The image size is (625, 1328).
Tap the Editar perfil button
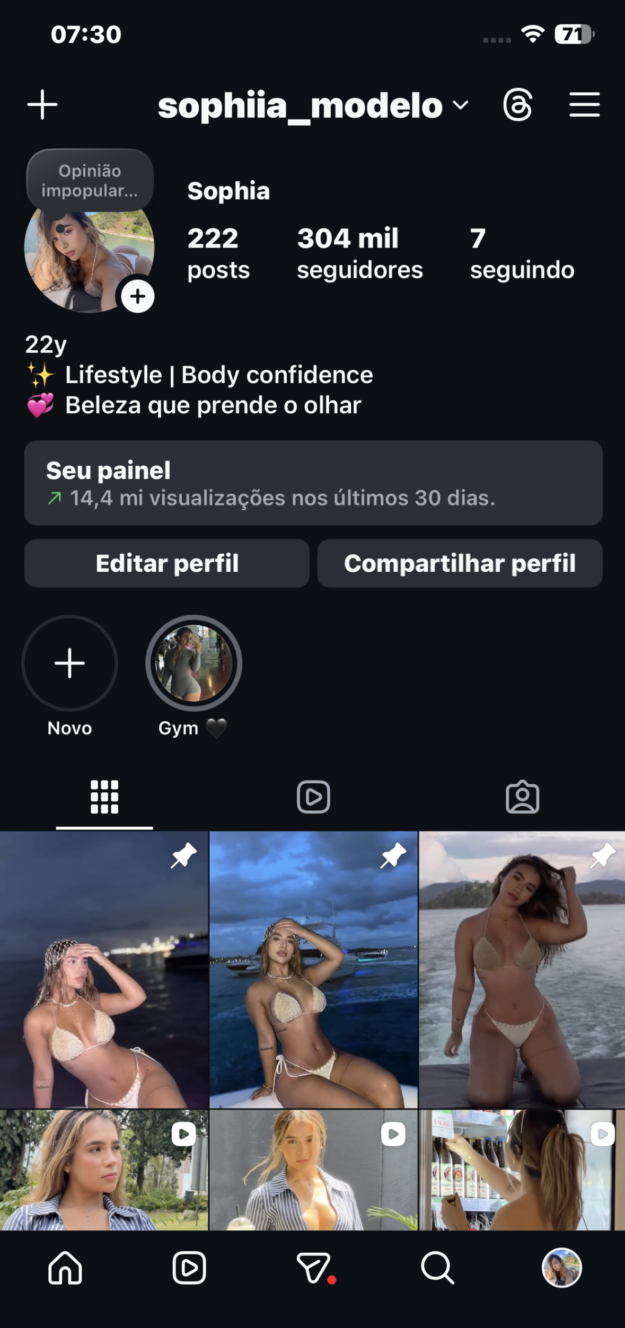coord(167,563)
